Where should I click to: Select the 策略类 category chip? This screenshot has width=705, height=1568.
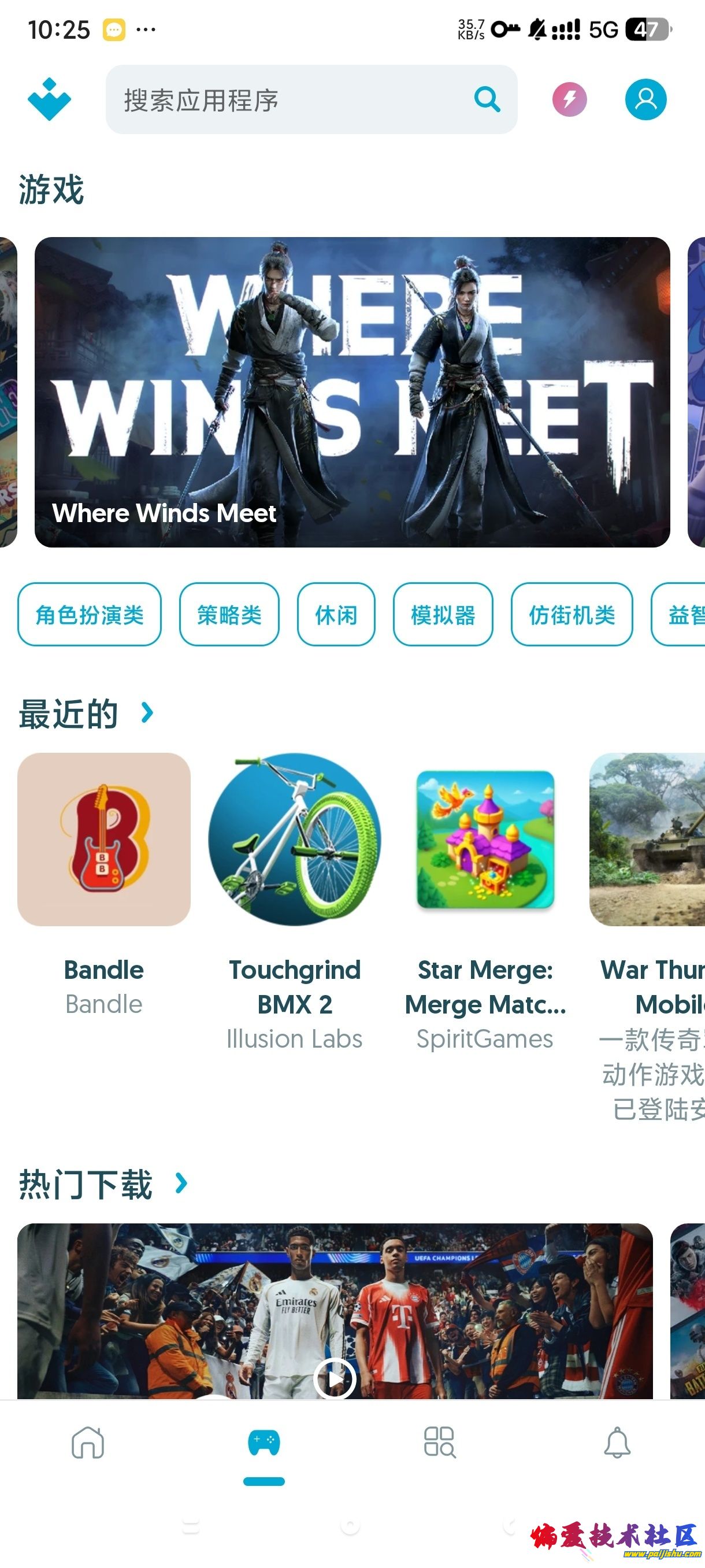pyautogui.click(x=229, y=615)
